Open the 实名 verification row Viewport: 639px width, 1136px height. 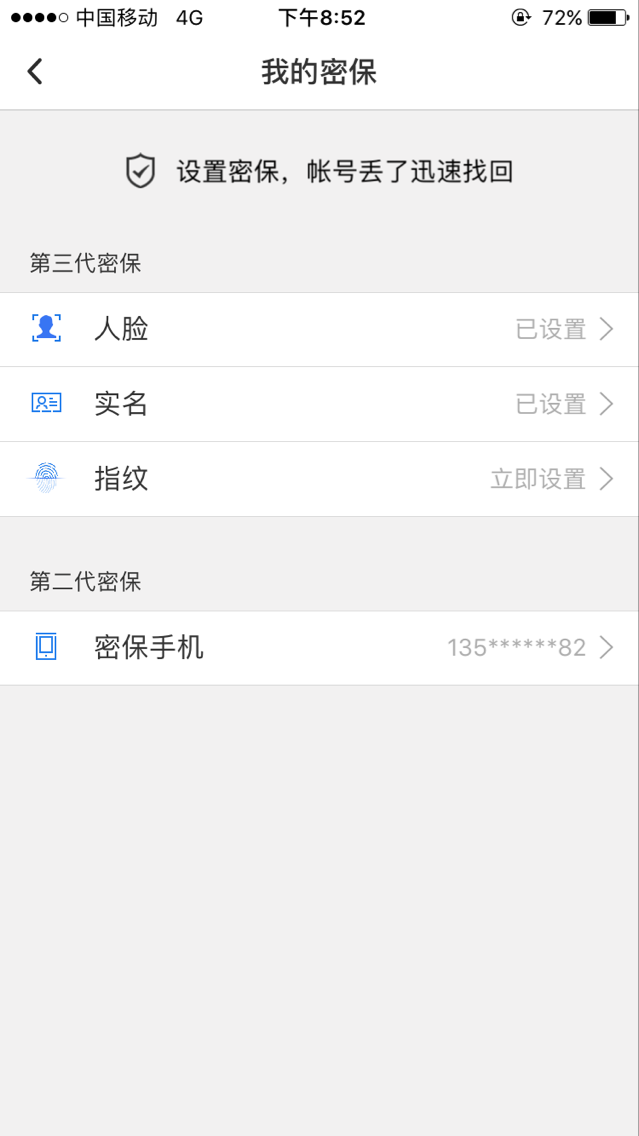[320, 404]
